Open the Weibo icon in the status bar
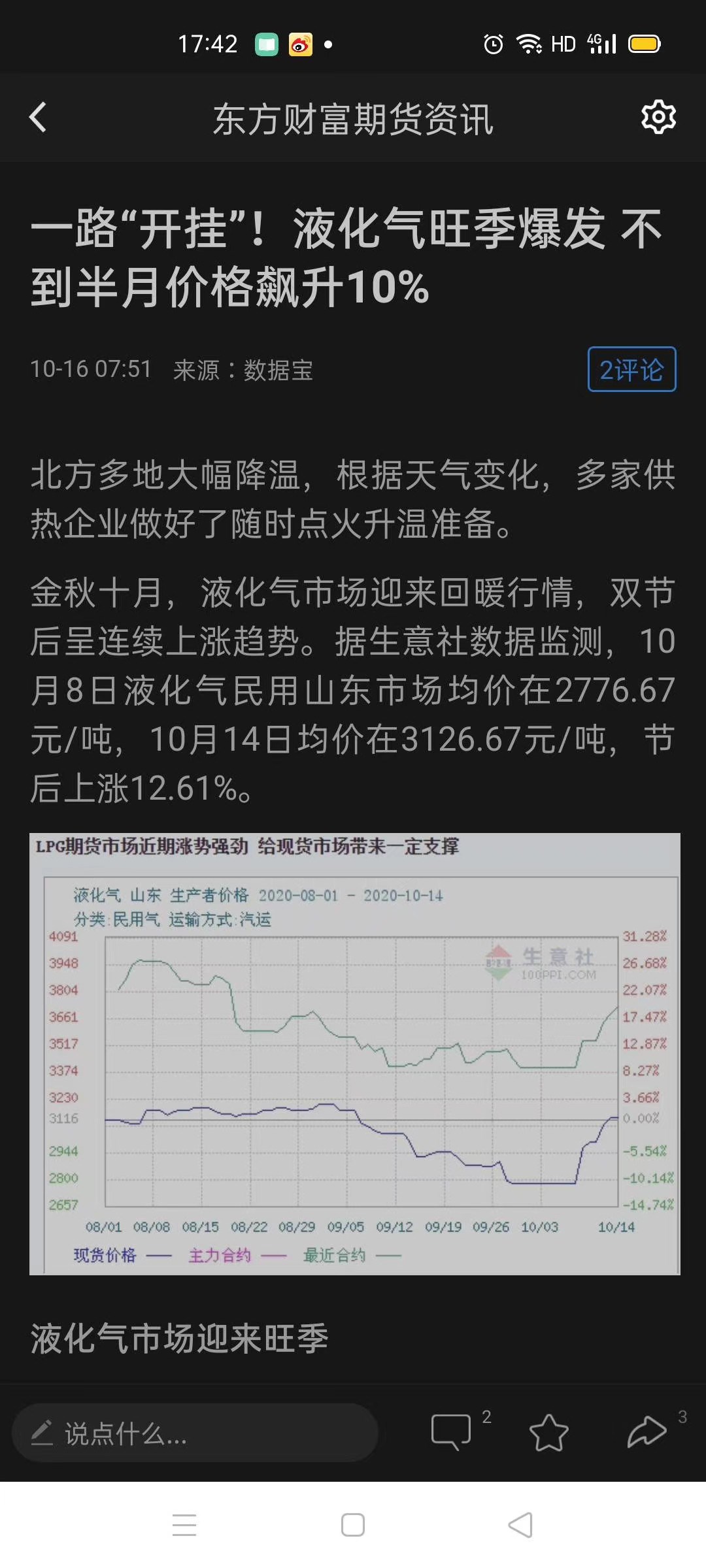The width and height of the screenshot is (706, 1568). pos(302,44)
